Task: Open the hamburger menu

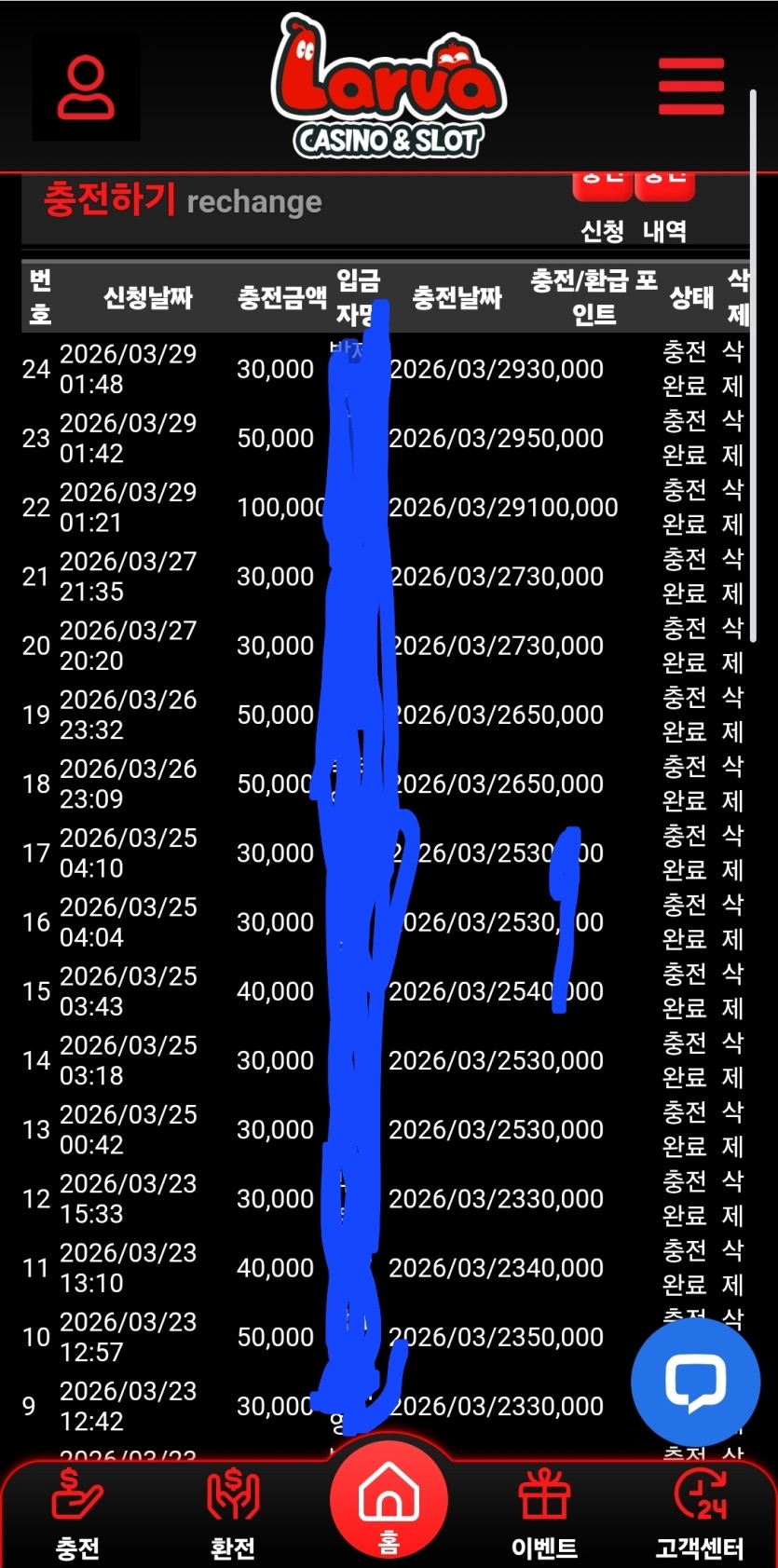Action: coord(690,87)
